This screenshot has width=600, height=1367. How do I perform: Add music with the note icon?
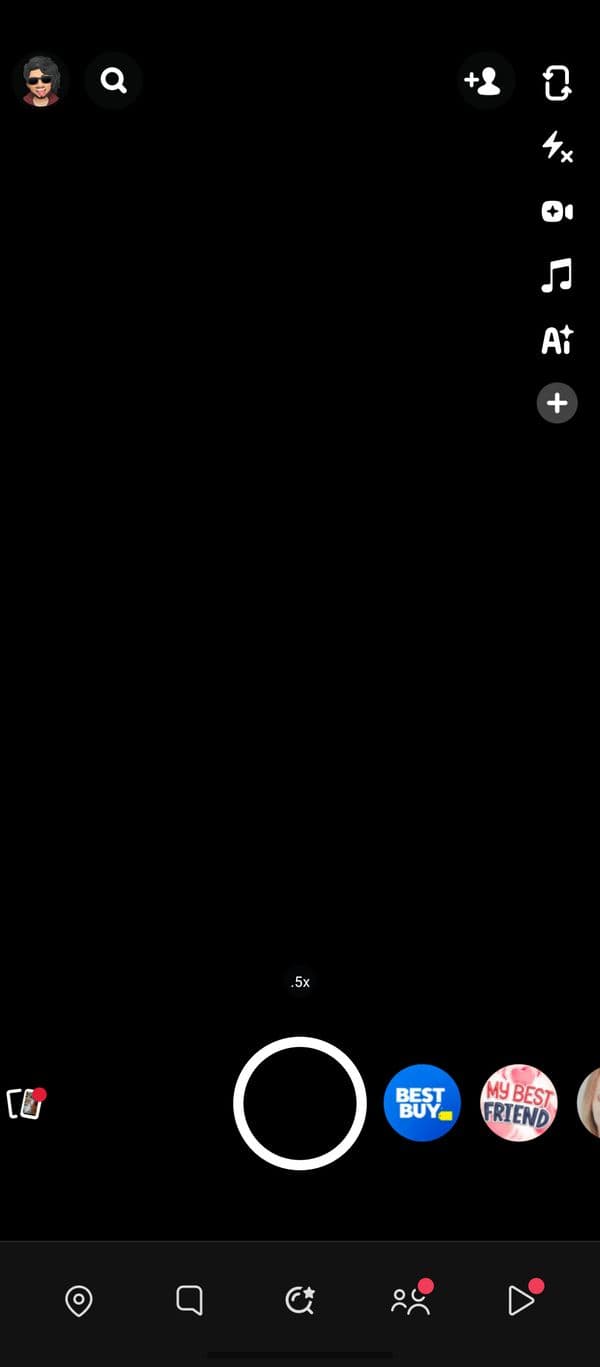point(557,275)
